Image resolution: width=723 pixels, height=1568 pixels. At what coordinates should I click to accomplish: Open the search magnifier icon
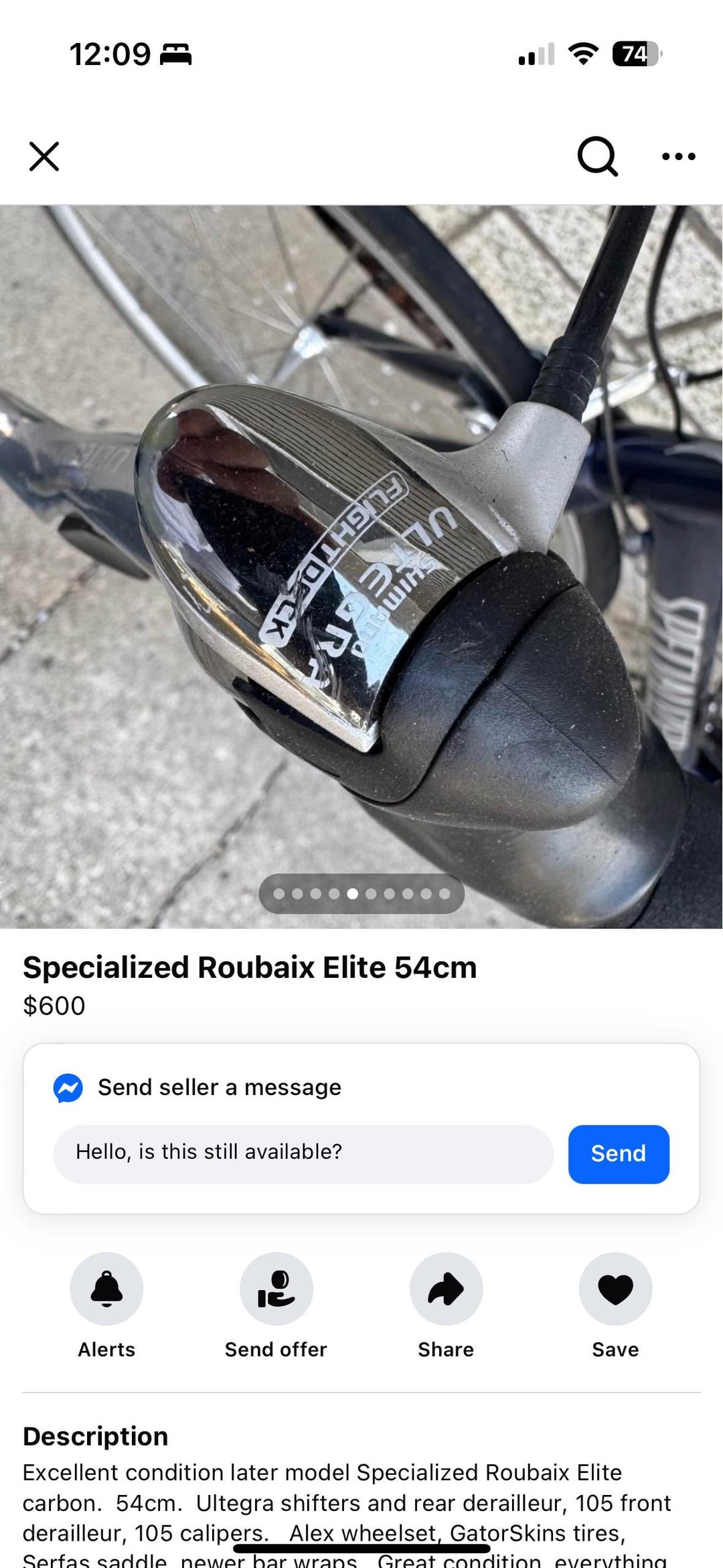point(597,157)
